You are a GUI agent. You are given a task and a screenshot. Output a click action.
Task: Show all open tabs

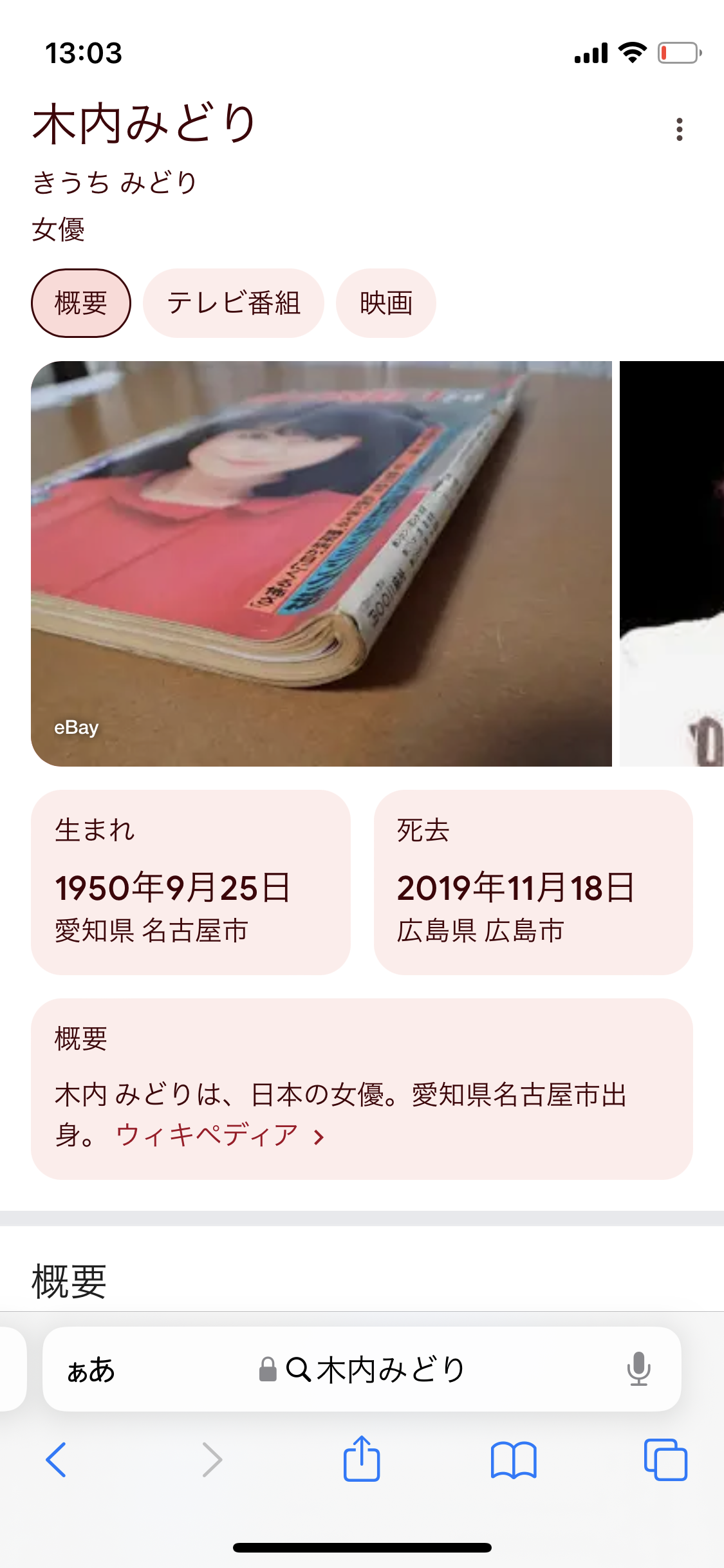(665, 1460)
